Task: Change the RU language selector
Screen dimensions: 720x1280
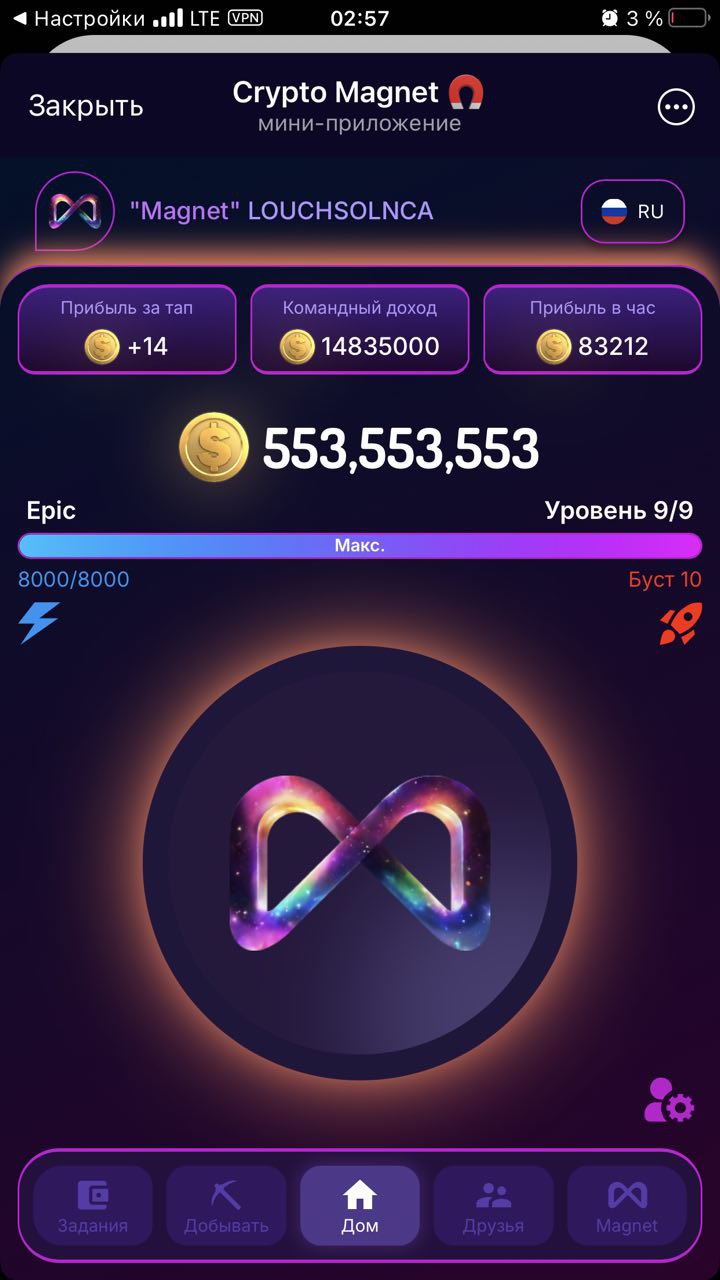Action: 632,211
